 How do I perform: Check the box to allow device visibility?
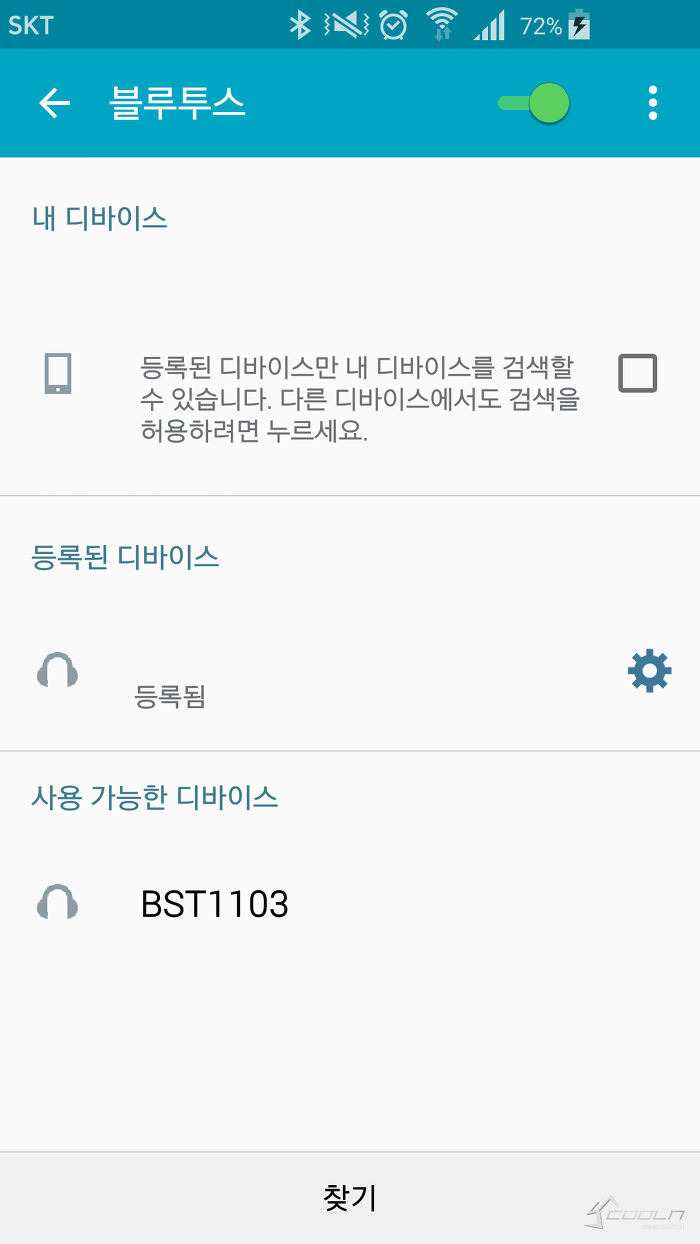pos(638,373)
